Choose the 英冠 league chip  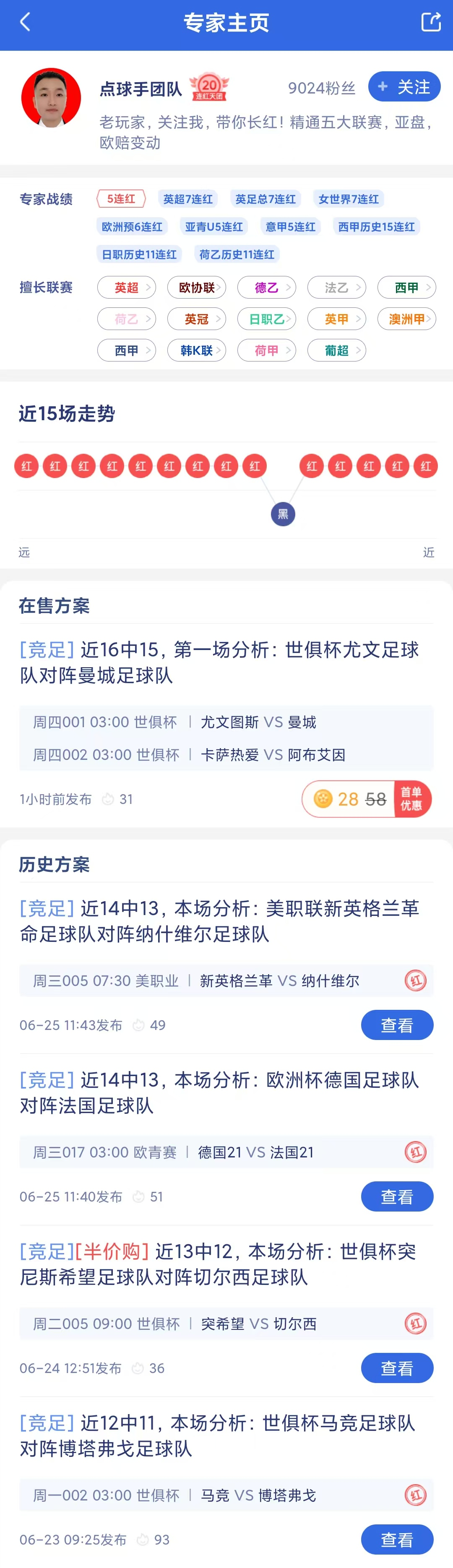197,319
